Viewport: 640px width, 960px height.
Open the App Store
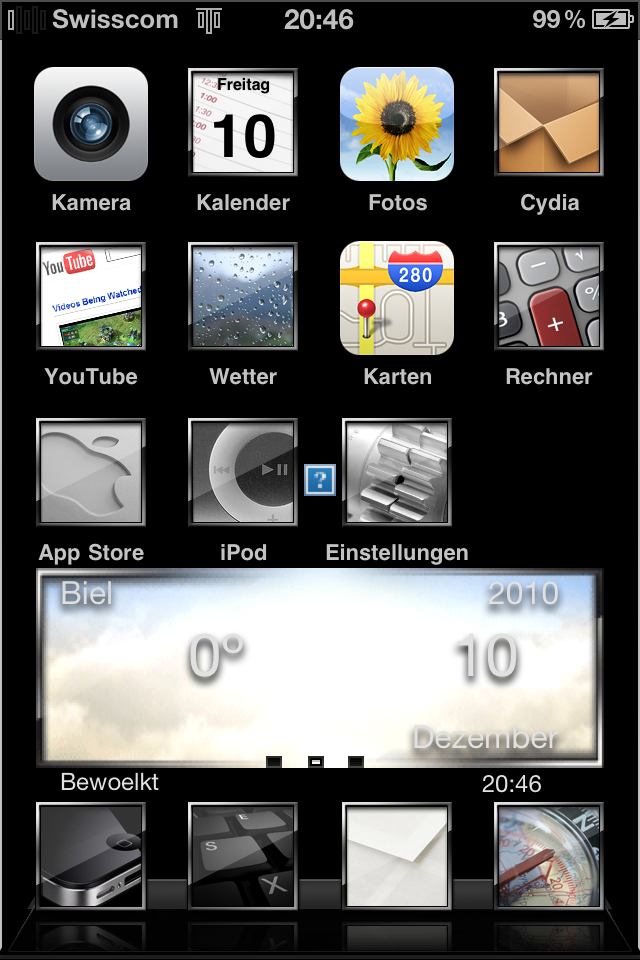[x=91, y=472]
